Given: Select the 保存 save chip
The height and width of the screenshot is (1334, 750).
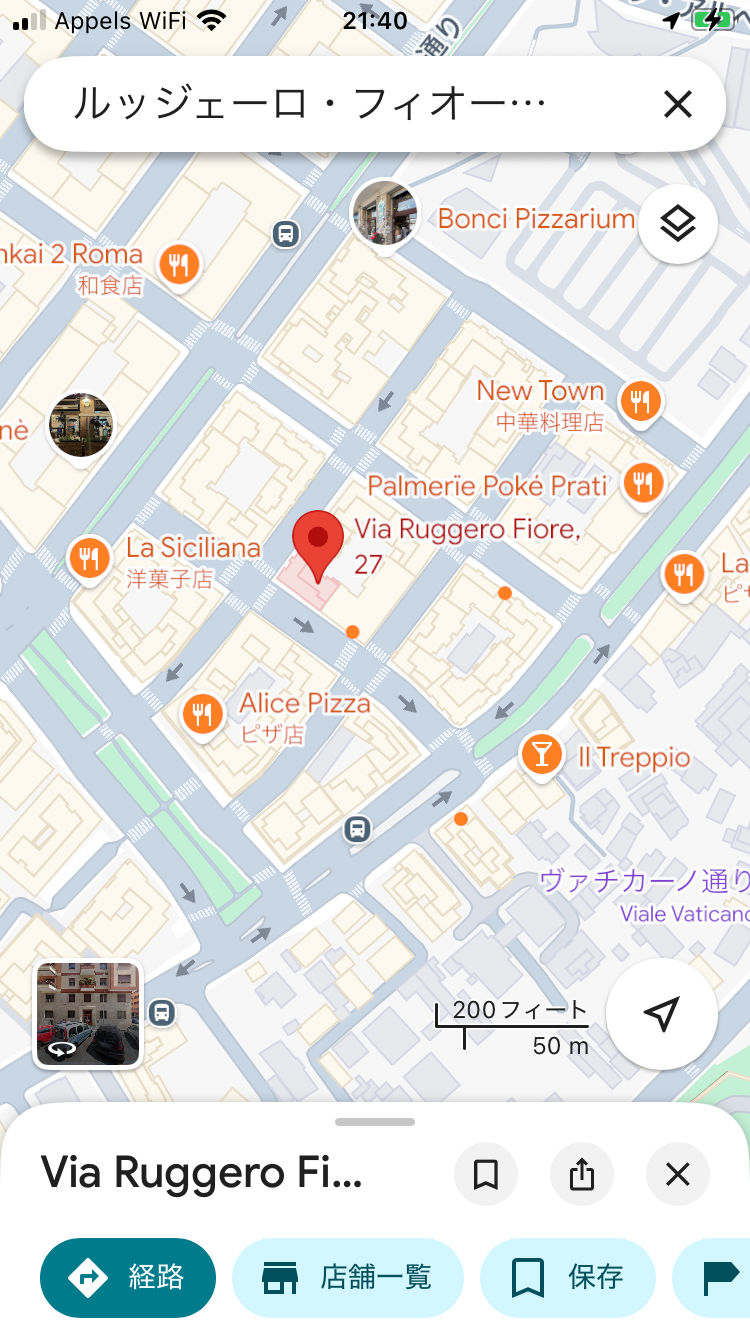Looking at the screenshot, I should click(x=567, y=1277).
